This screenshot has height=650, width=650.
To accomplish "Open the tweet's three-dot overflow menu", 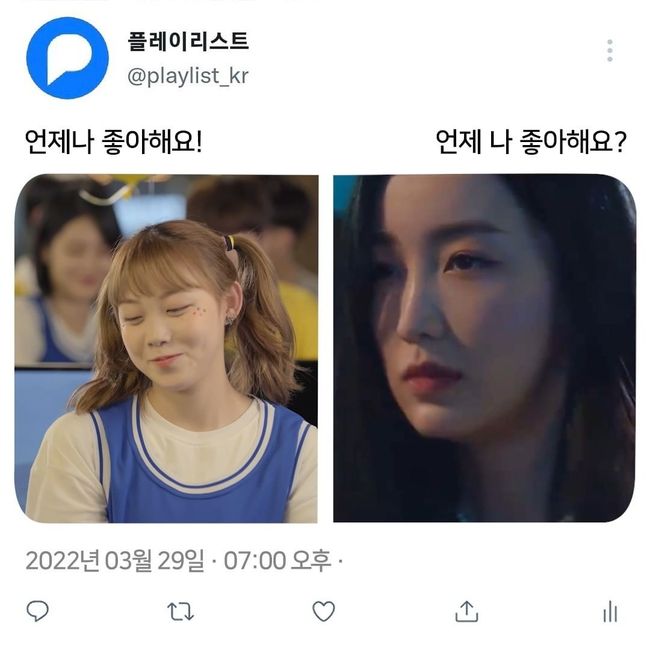I will click(609, 51).
